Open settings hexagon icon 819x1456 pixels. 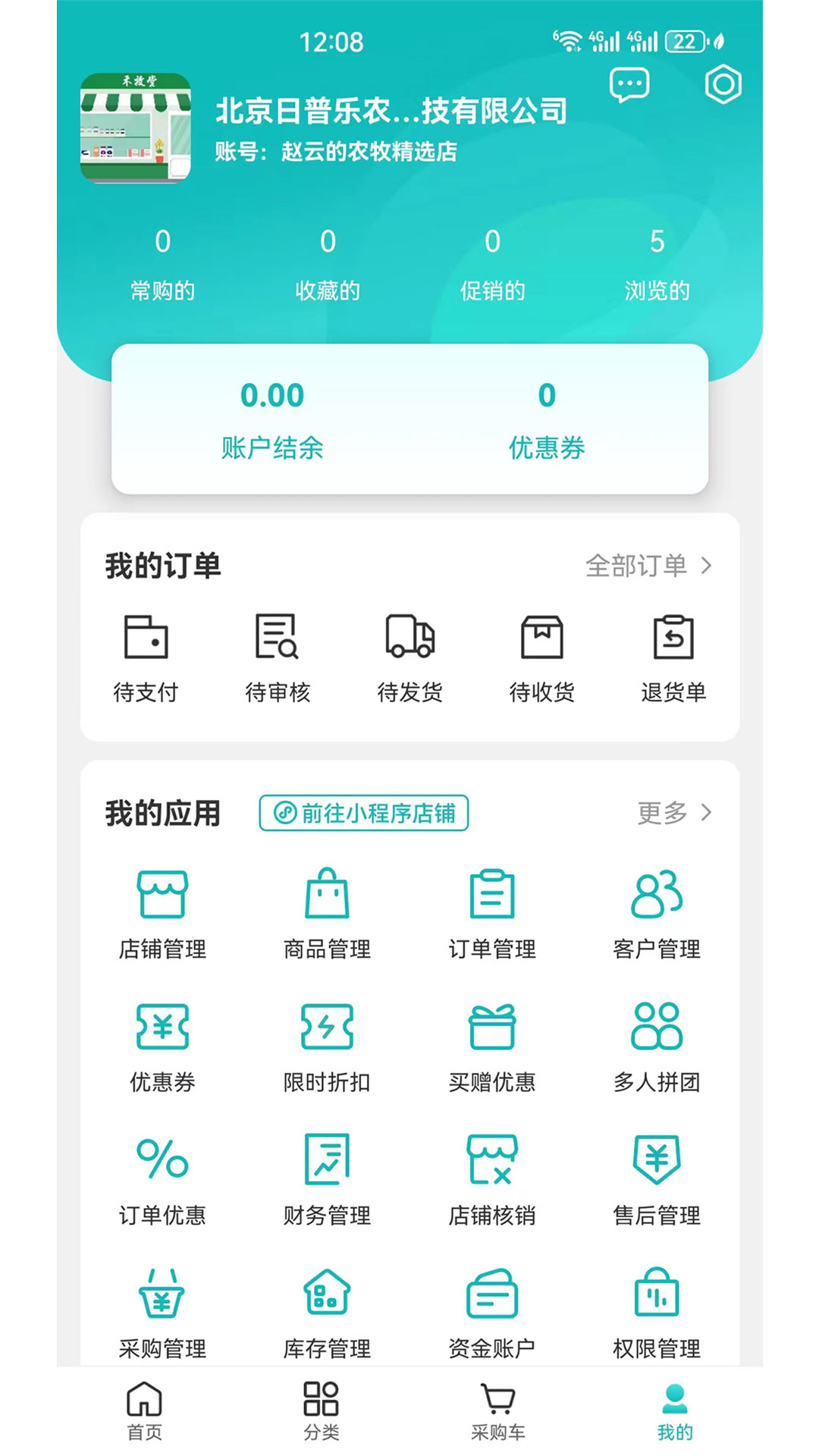pos(723,84)
